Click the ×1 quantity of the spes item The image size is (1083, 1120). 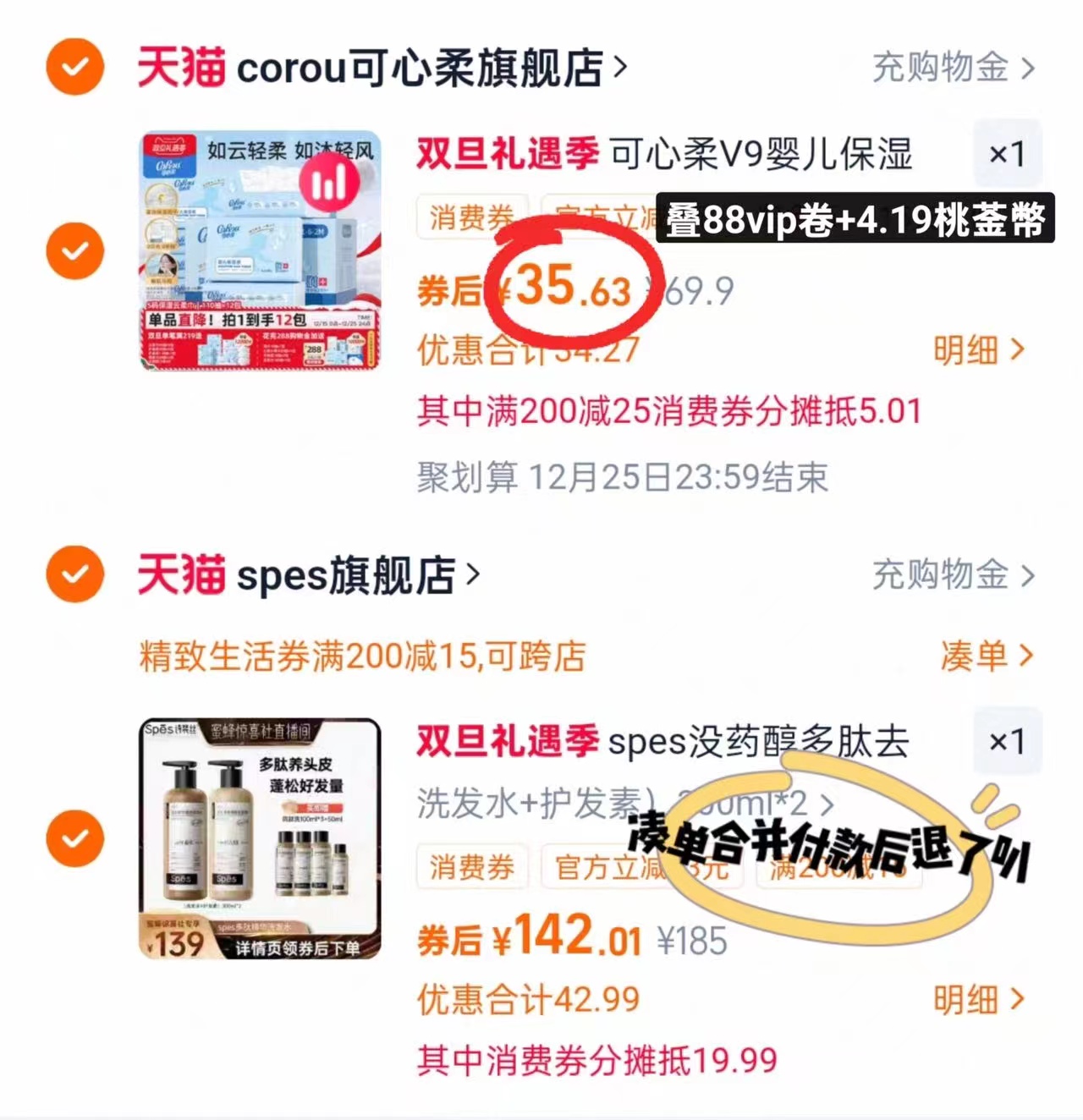[1007, 743]
